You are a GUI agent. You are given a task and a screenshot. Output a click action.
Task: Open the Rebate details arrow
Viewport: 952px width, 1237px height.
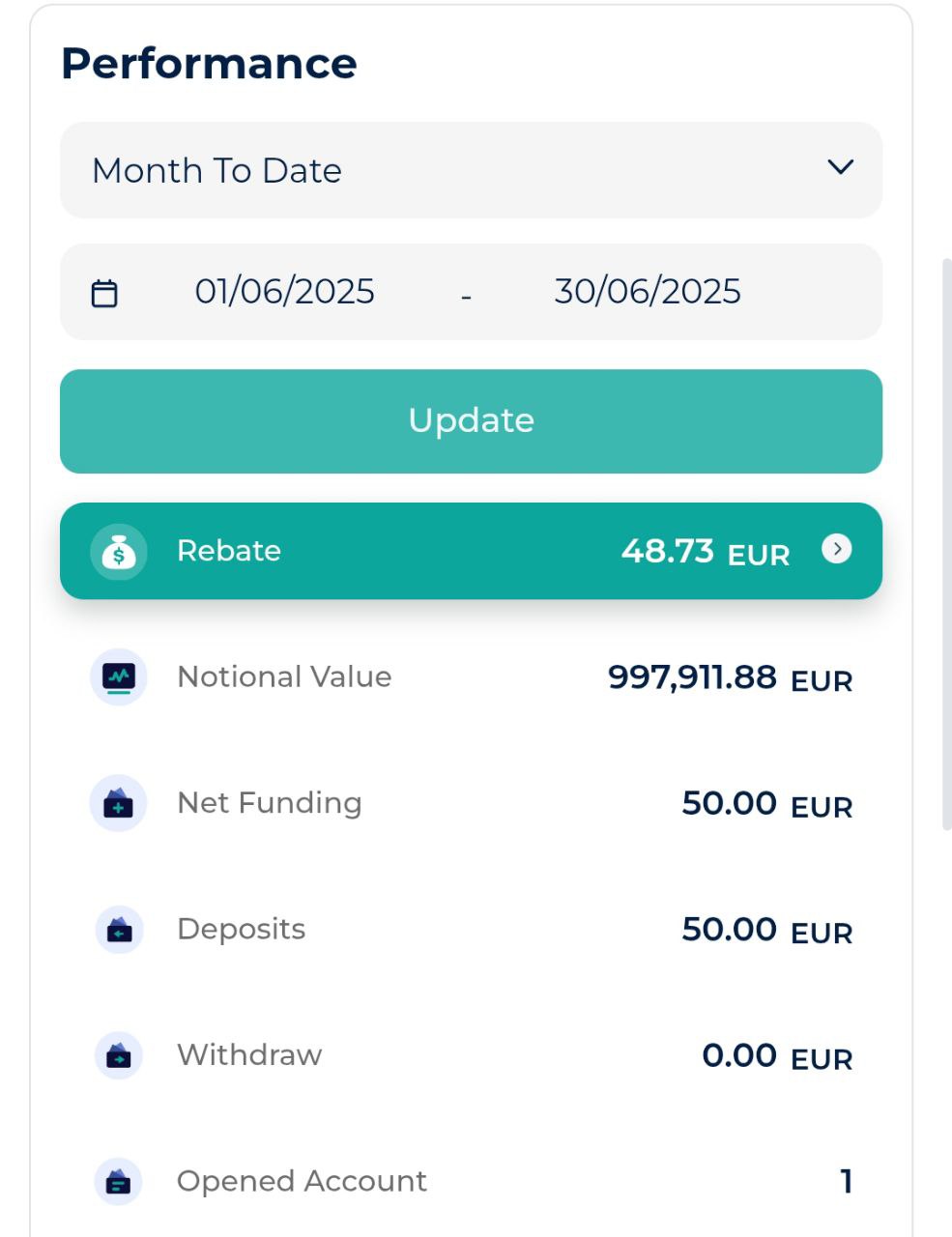pos(836,549)
